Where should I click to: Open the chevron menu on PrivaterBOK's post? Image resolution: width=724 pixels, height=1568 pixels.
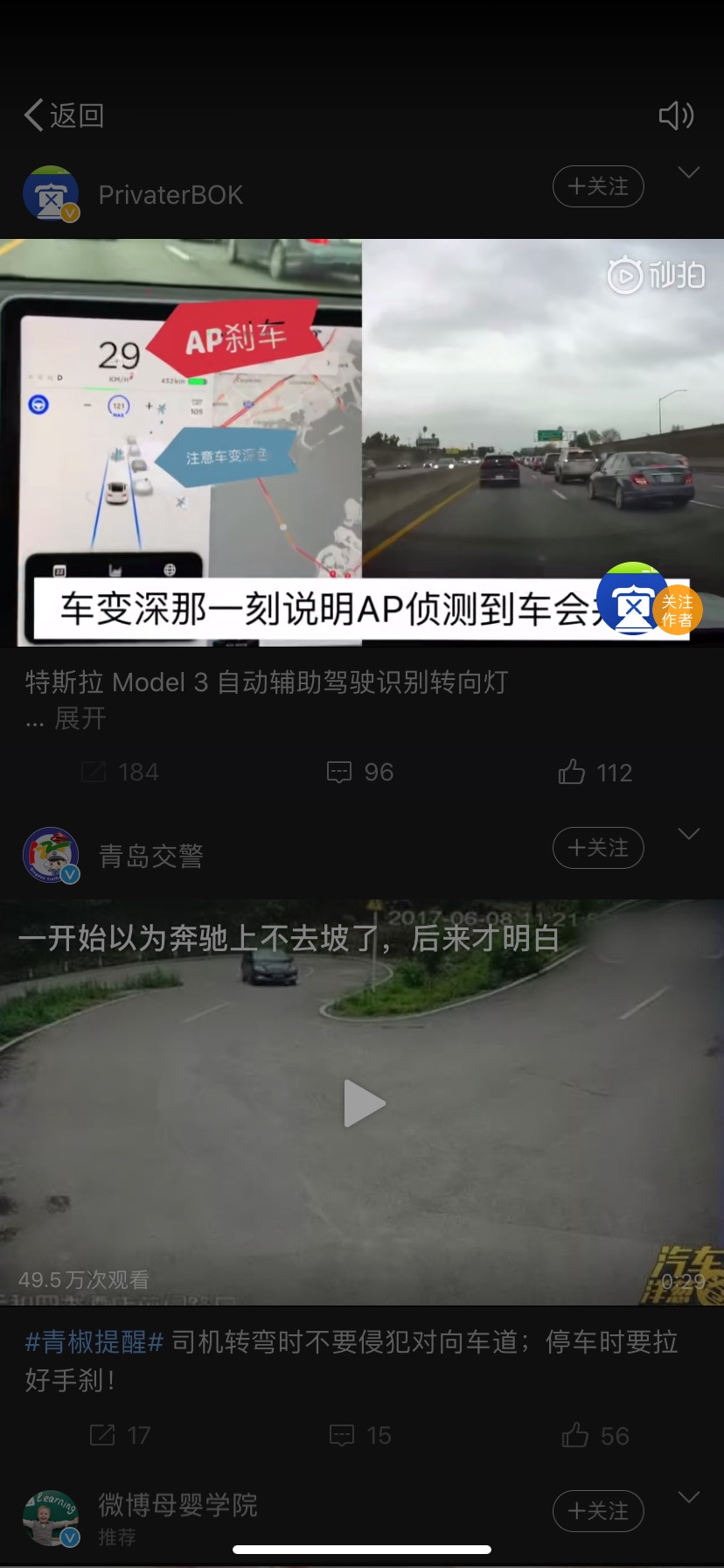(689, 171)
